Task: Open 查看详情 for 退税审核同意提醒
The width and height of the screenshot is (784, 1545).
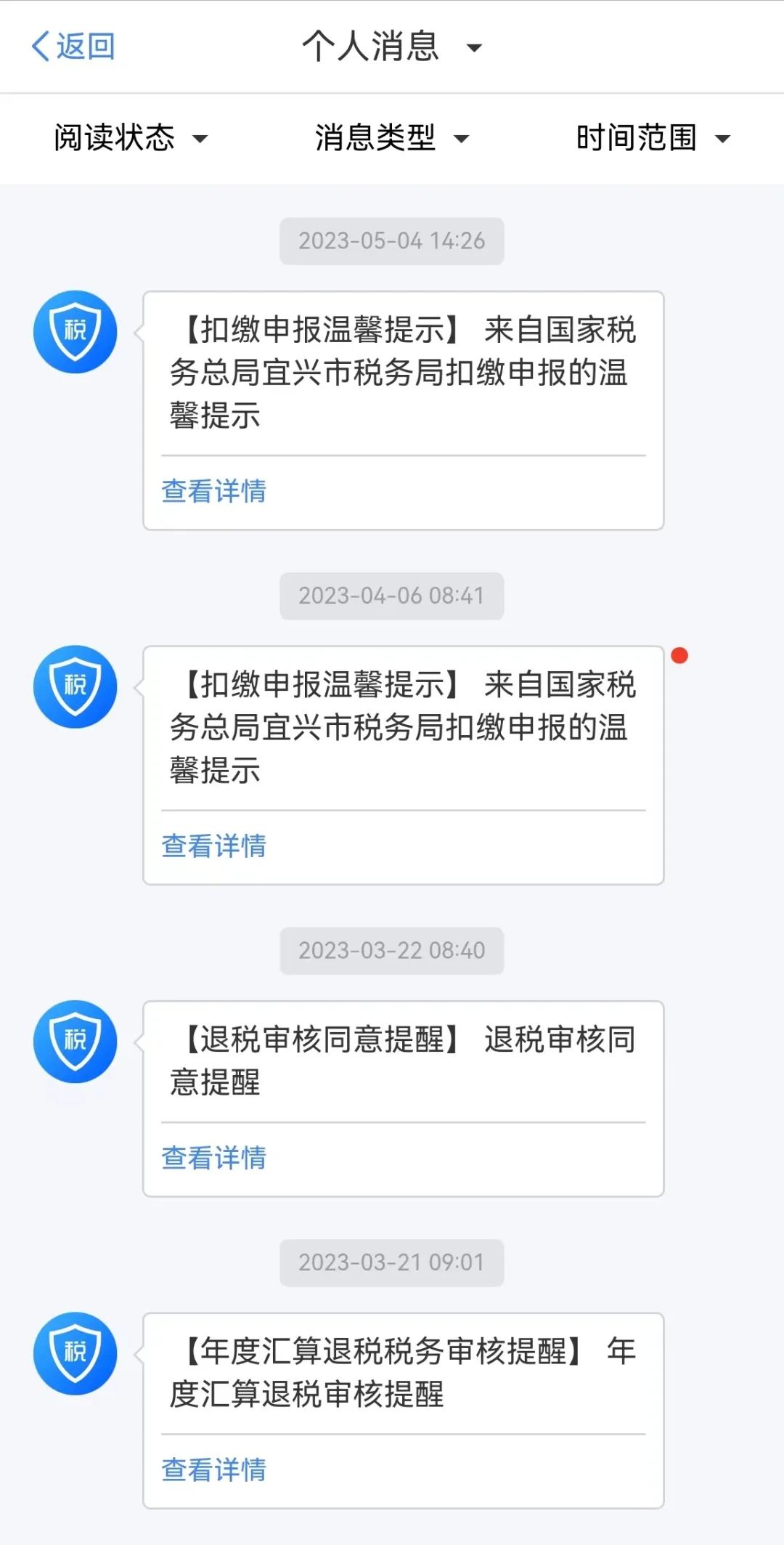Action: point(213,1158)
